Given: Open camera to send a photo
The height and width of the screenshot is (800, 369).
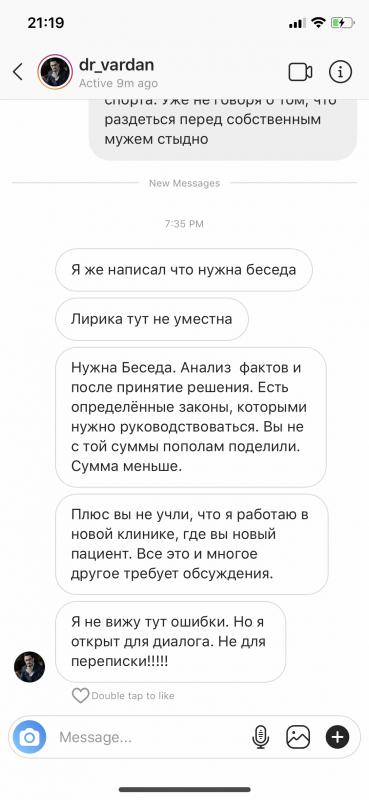Looking at the screenshot, I should pos(30,737).
